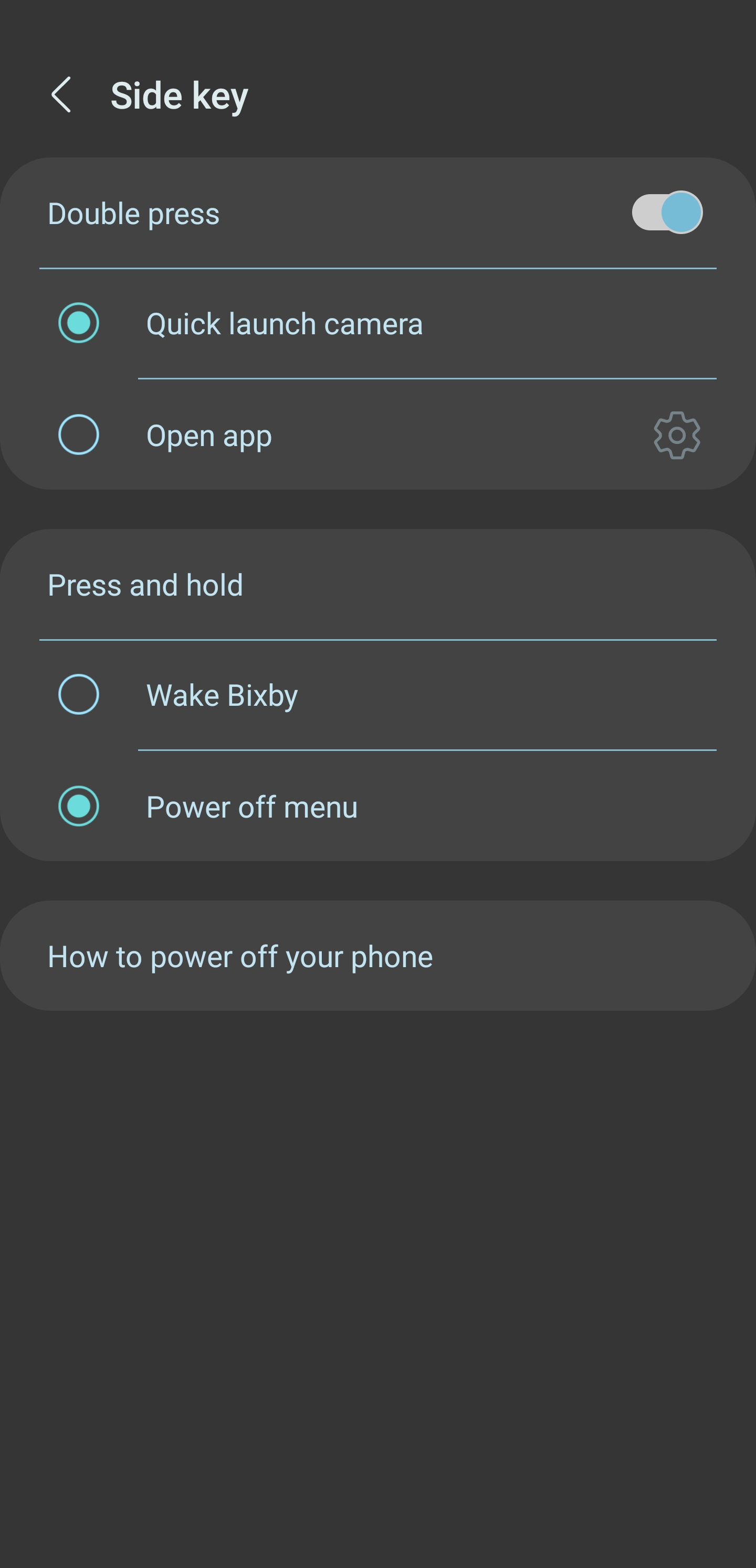Open How to power off your phone
Viewport: 756px width, 1568px height.
[x=240, y=956]
